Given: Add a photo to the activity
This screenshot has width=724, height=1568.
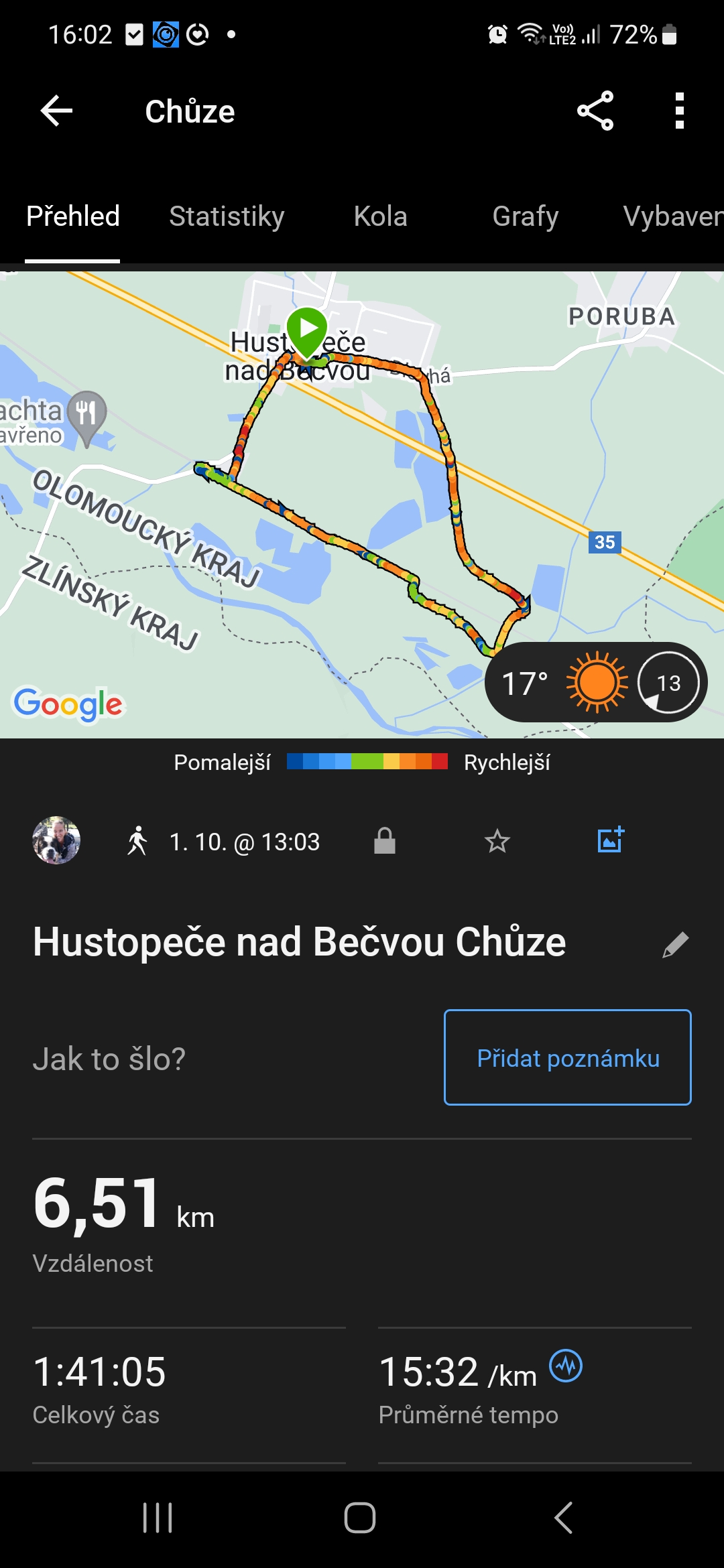Looking at the screenshot, I should pyautogui.click(x=611, y=840).
